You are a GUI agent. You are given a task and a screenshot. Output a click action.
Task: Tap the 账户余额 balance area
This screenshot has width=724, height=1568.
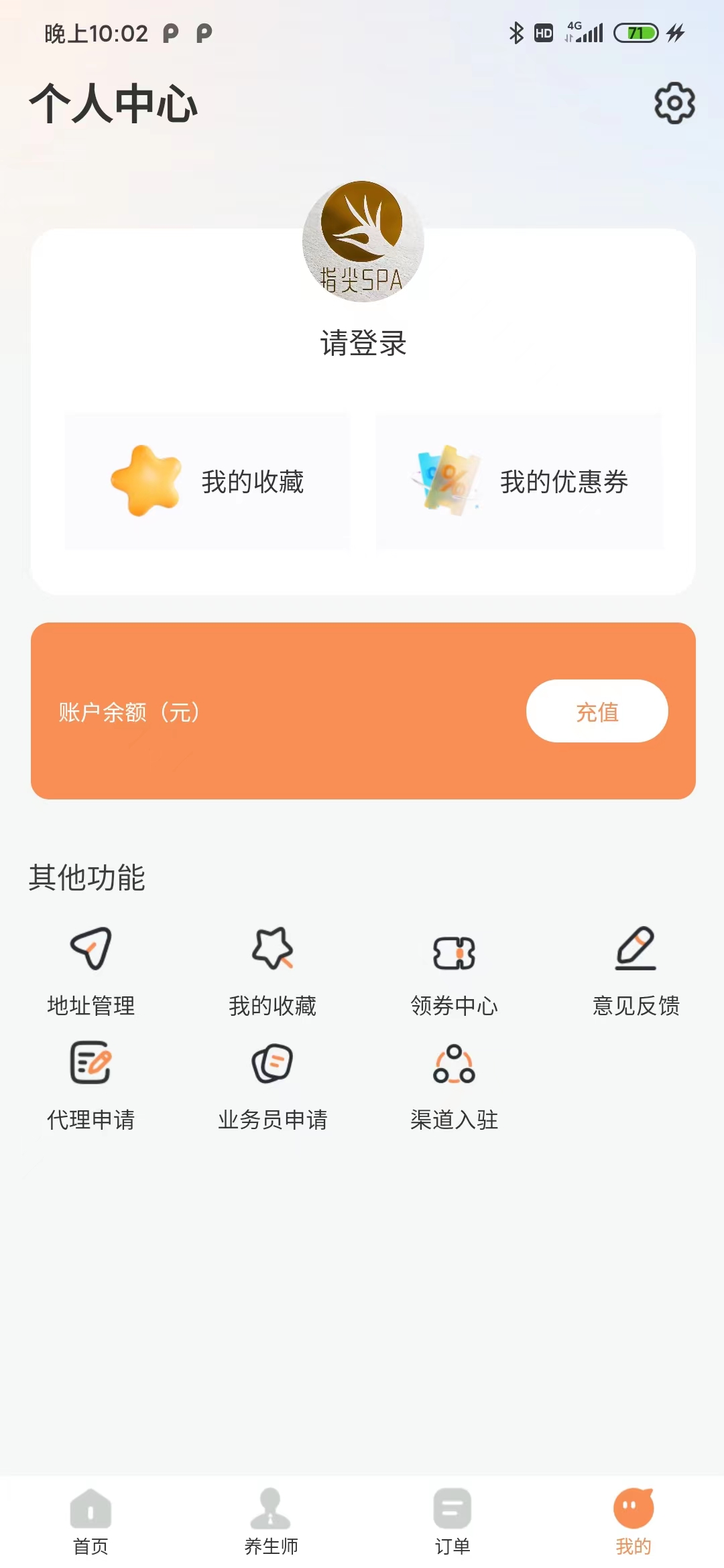[126, 712]
